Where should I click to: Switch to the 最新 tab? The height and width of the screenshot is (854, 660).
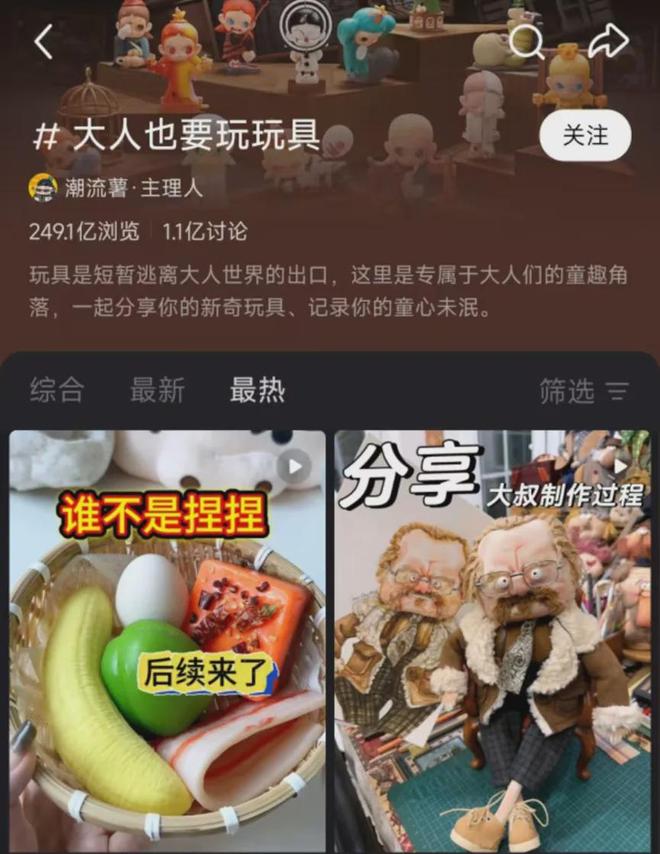(157, 390)
